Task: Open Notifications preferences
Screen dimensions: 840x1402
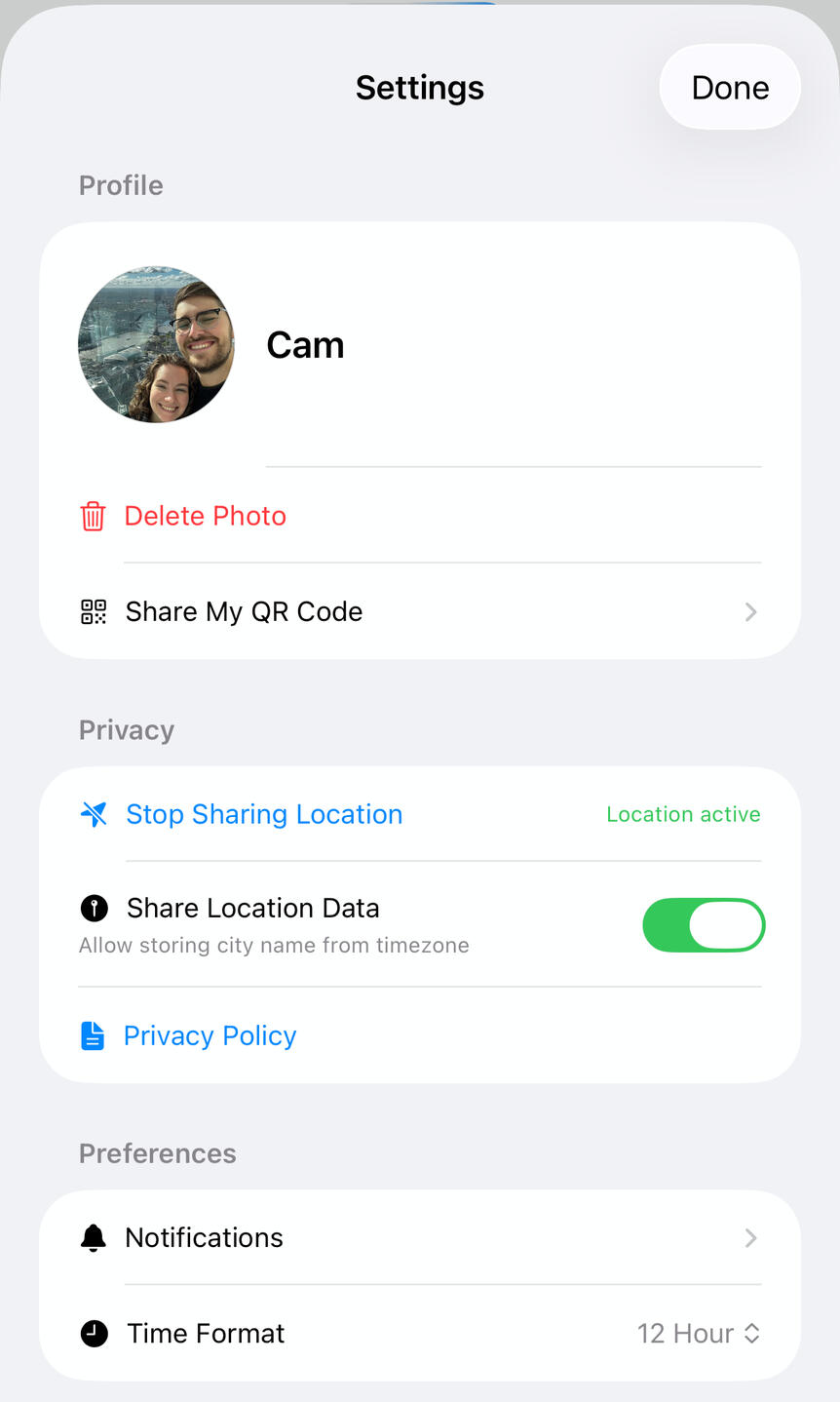Action: coord(419,1237)
